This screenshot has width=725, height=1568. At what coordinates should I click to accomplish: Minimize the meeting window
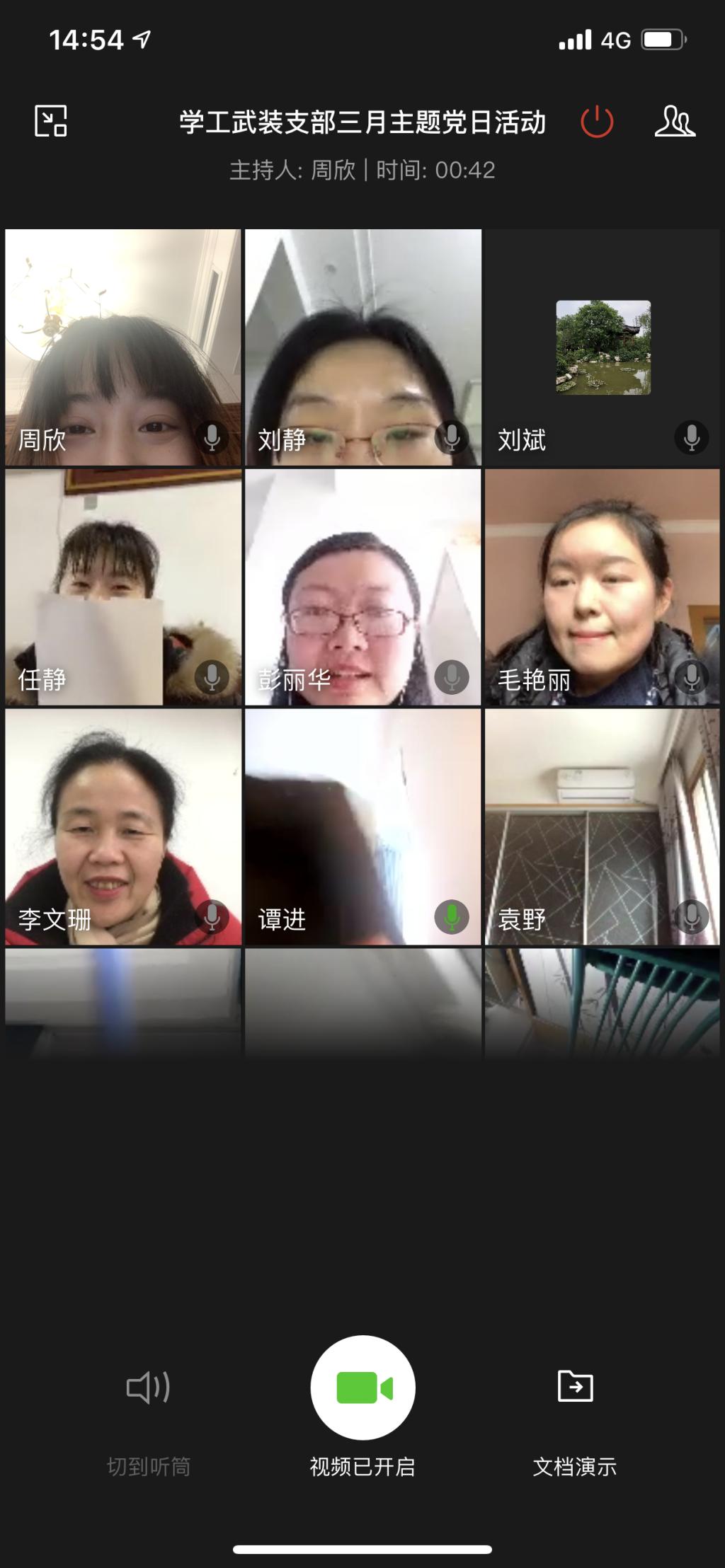(x=51, y=121)
